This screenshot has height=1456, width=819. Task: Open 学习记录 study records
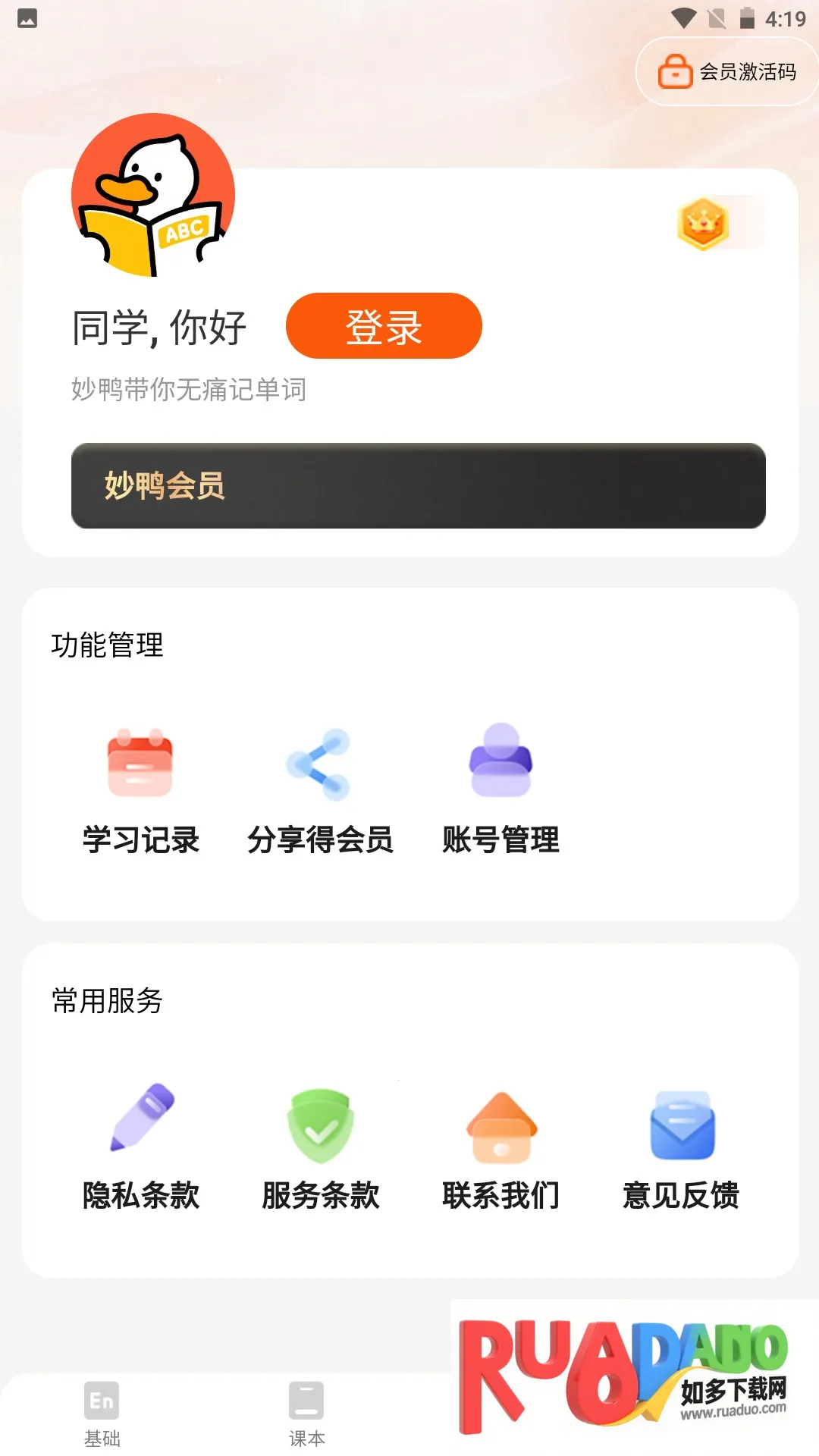(140, 789)
